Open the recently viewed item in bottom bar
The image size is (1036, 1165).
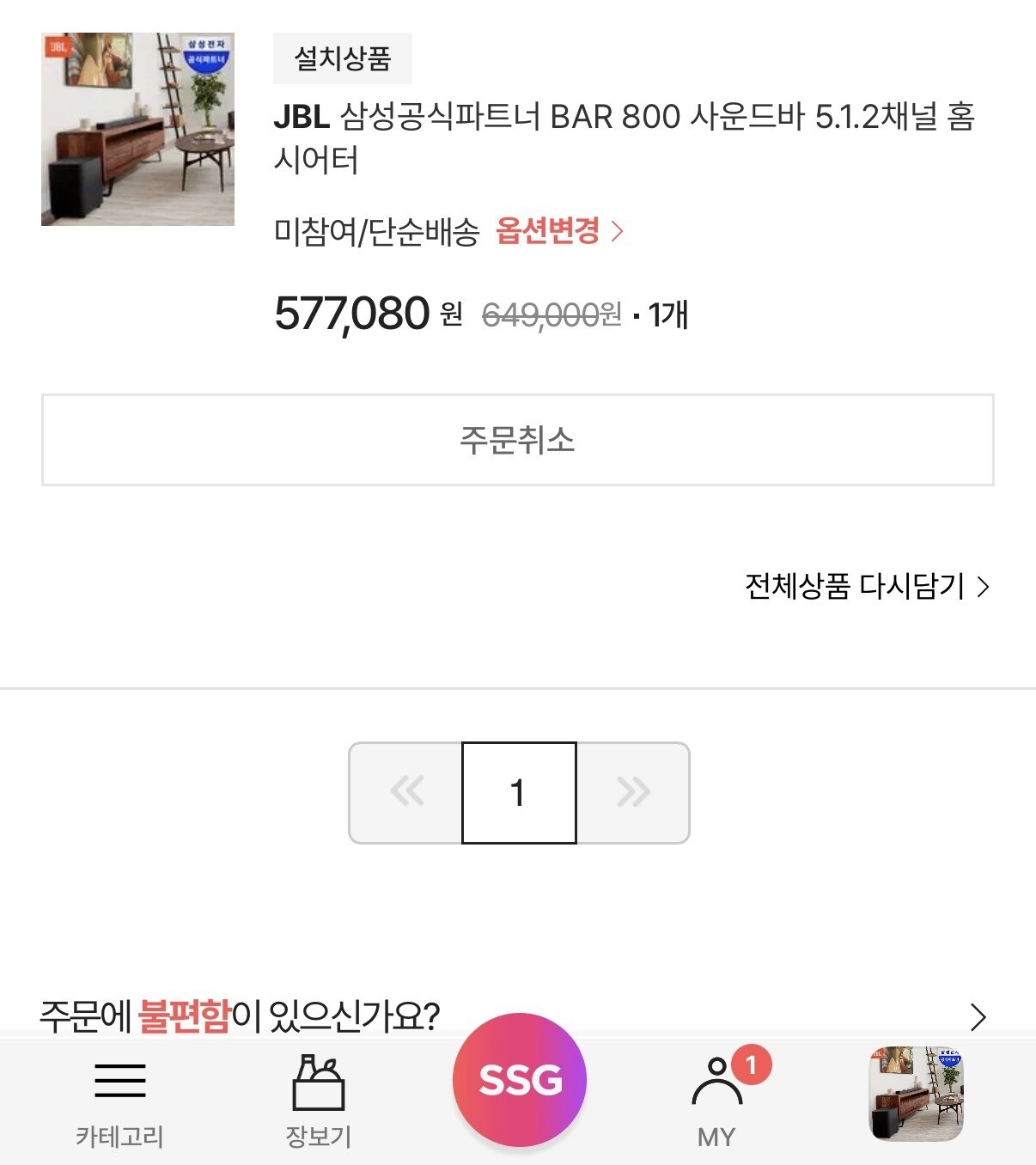[x=916, y=1093]
